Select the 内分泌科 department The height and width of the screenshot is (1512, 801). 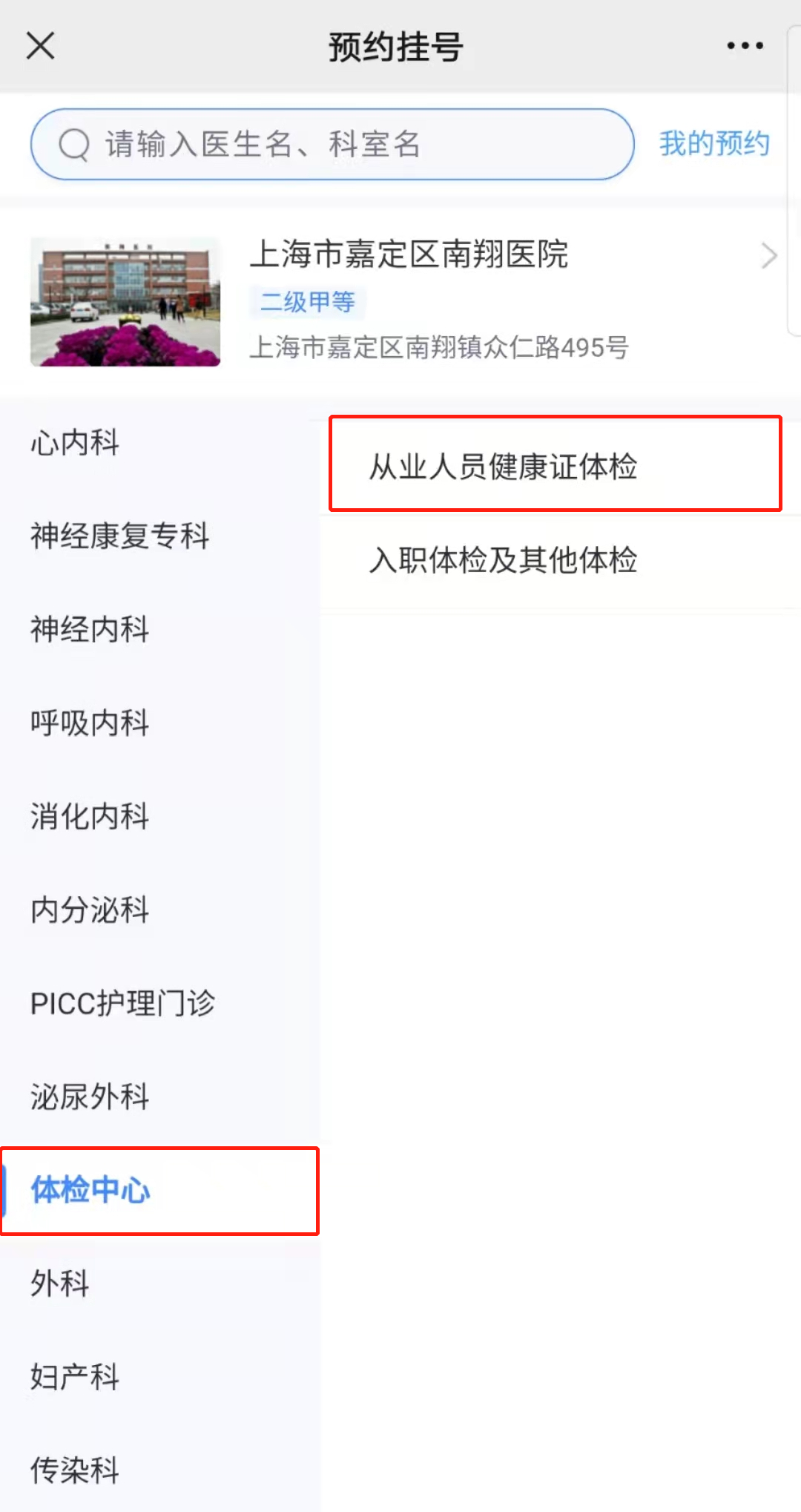pyautogui.click(x=159, y=910)
